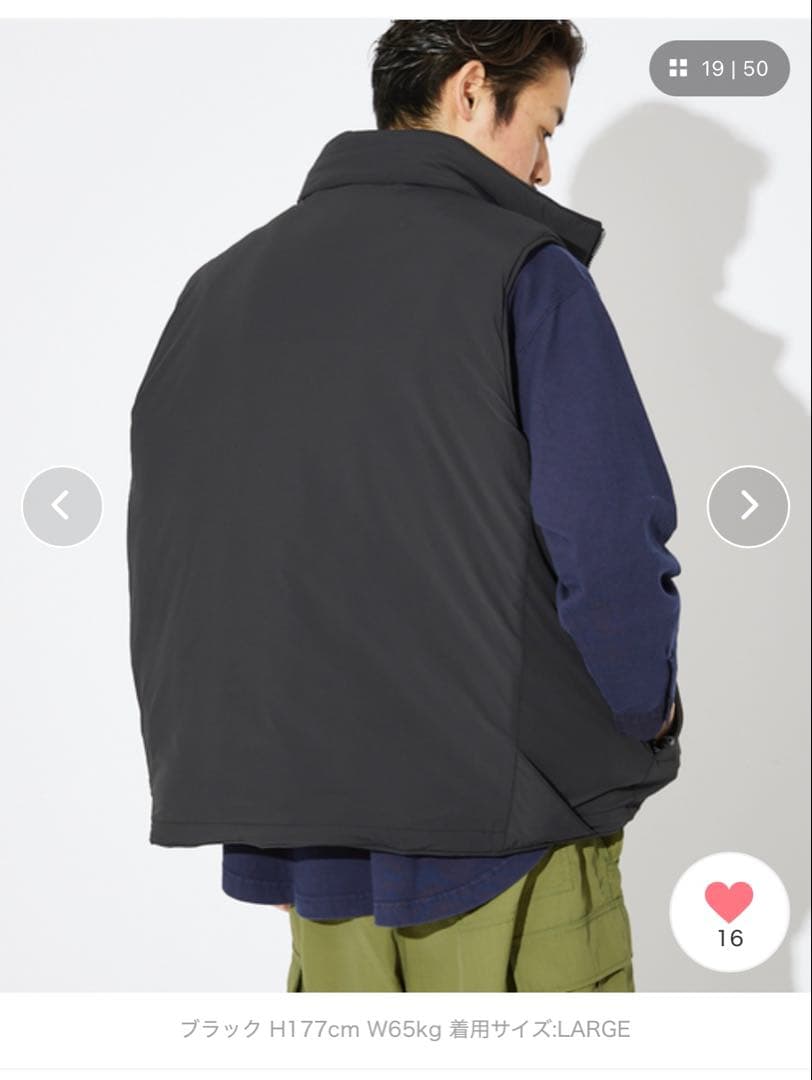
Task: Advance to the next product image
Action: (x=748, y=506)
